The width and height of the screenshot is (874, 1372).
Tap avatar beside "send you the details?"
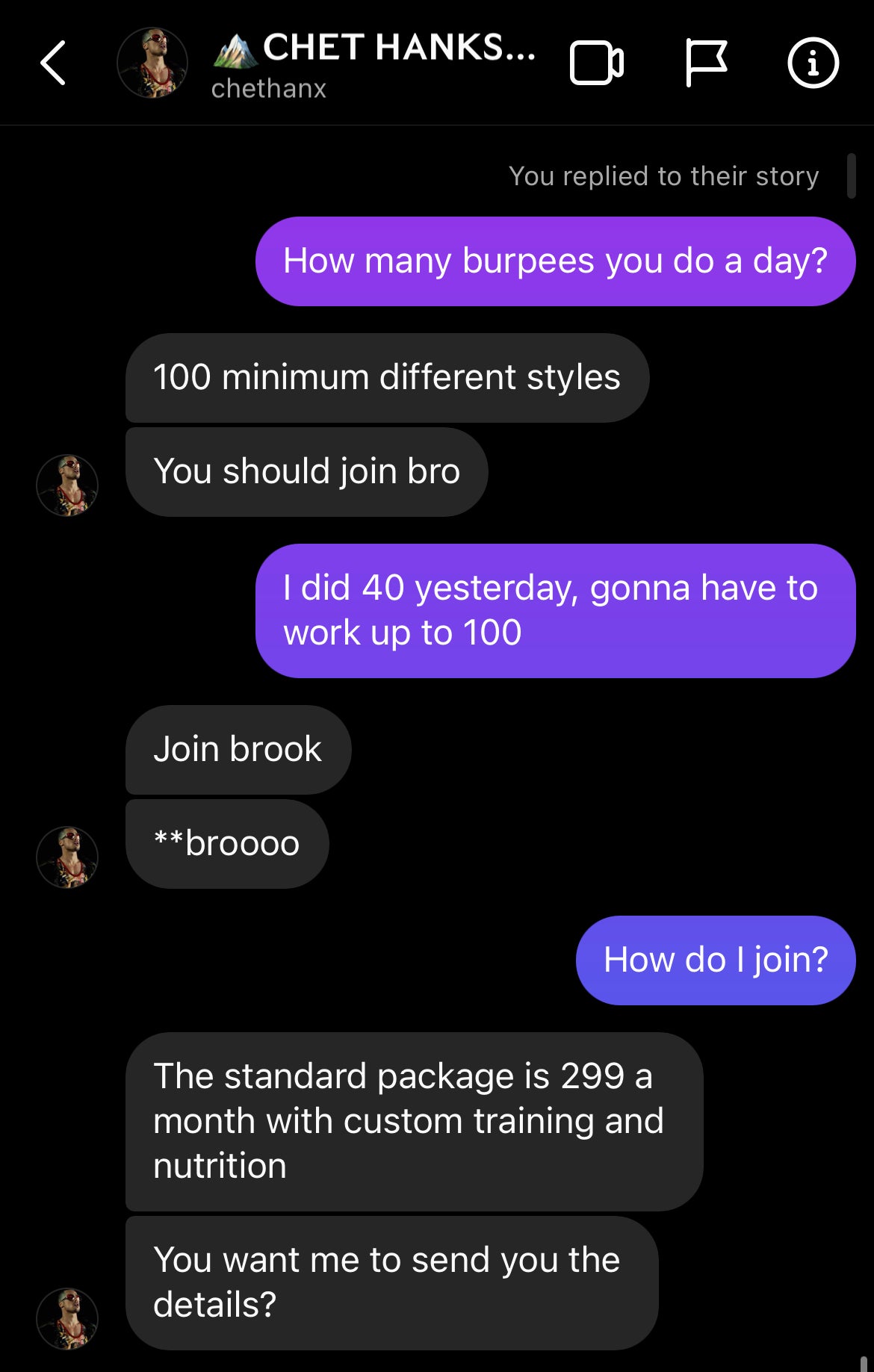[x=67, y=1318]
